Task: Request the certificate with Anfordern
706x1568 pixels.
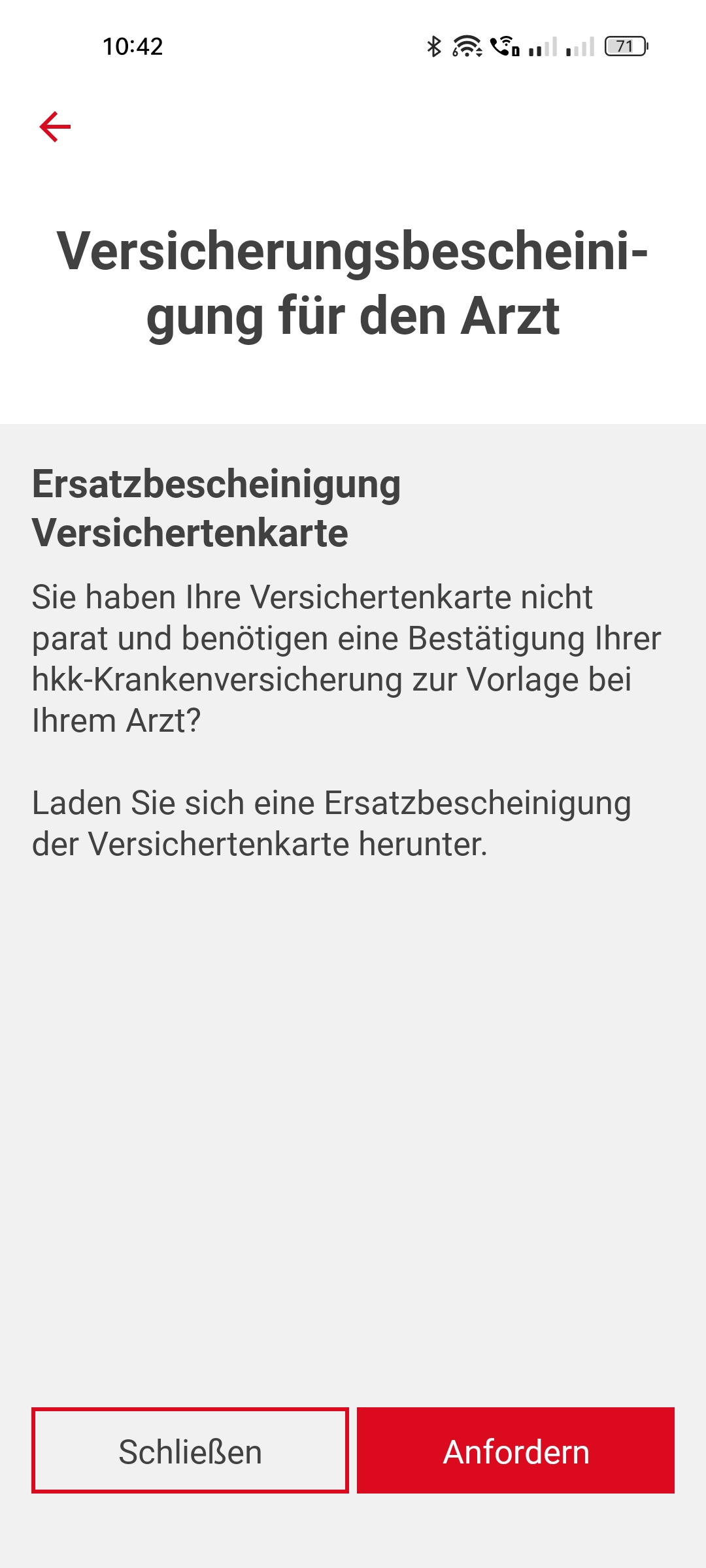Action: point(516,1451)
